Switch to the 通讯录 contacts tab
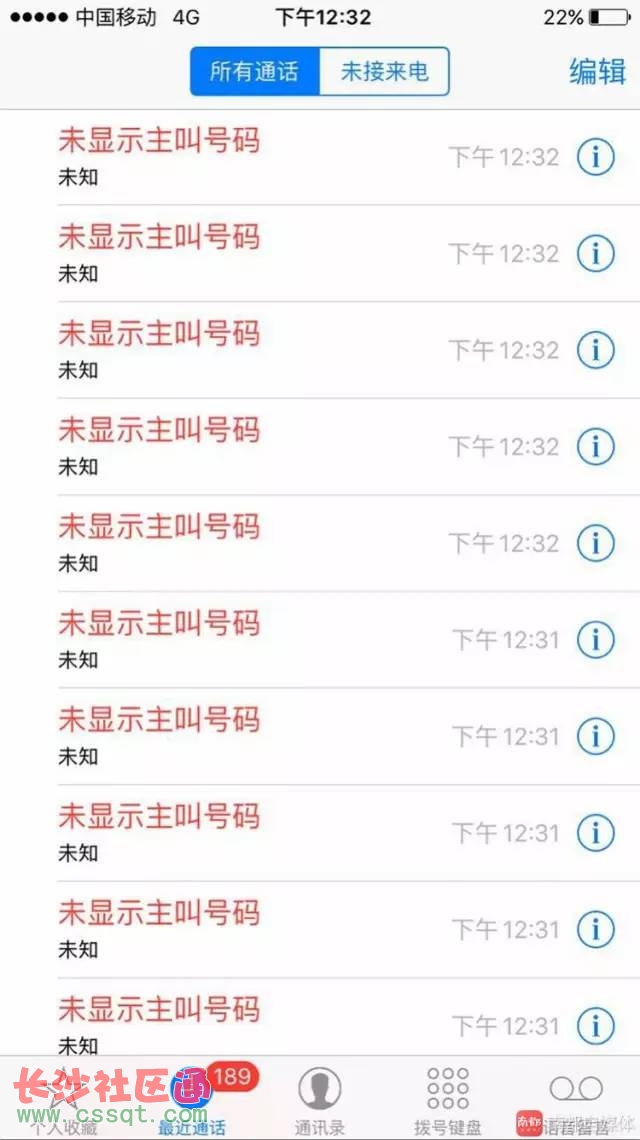Viewport: 640px width, 1140px height. point(320,1099)
